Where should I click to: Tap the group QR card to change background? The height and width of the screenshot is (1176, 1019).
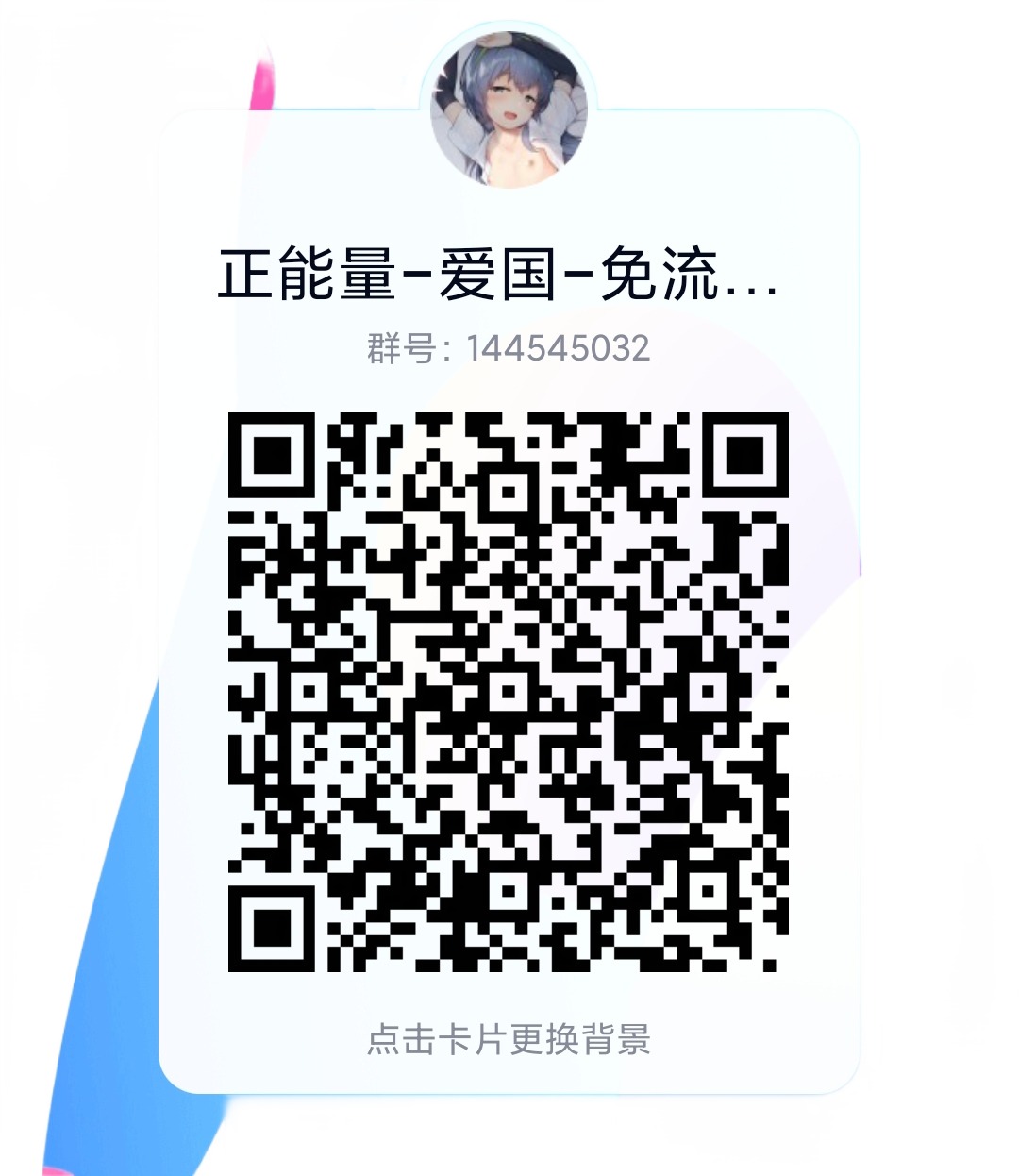(x=509, y=1038)
